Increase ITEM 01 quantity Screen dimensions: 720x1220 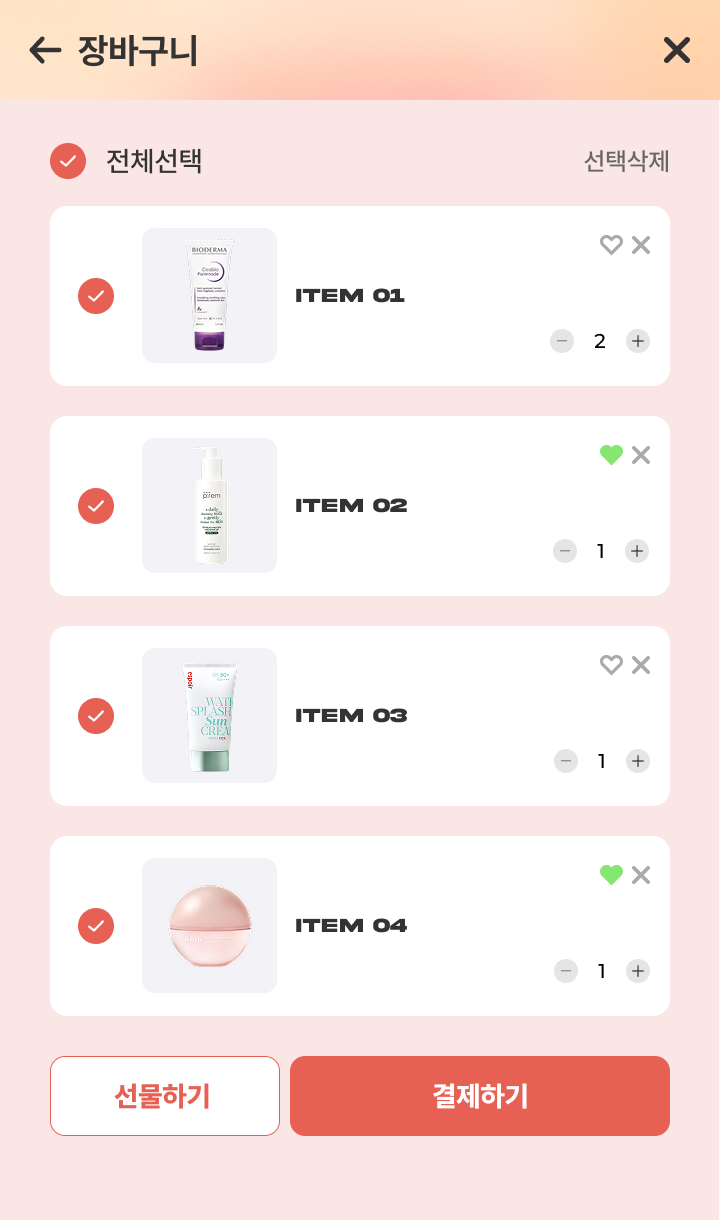coord(638,341)
